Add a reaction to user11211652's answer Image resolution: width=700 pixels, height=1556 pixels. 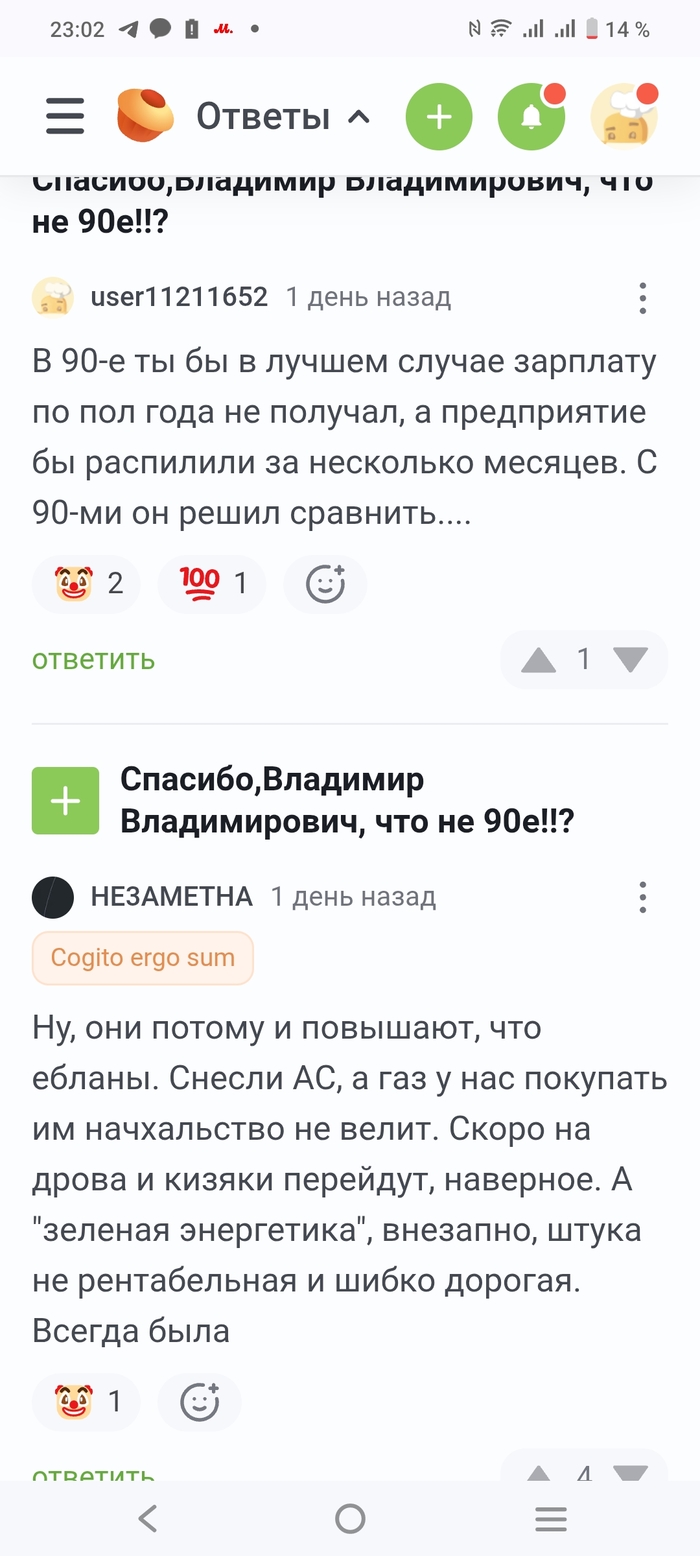(325, 584)
